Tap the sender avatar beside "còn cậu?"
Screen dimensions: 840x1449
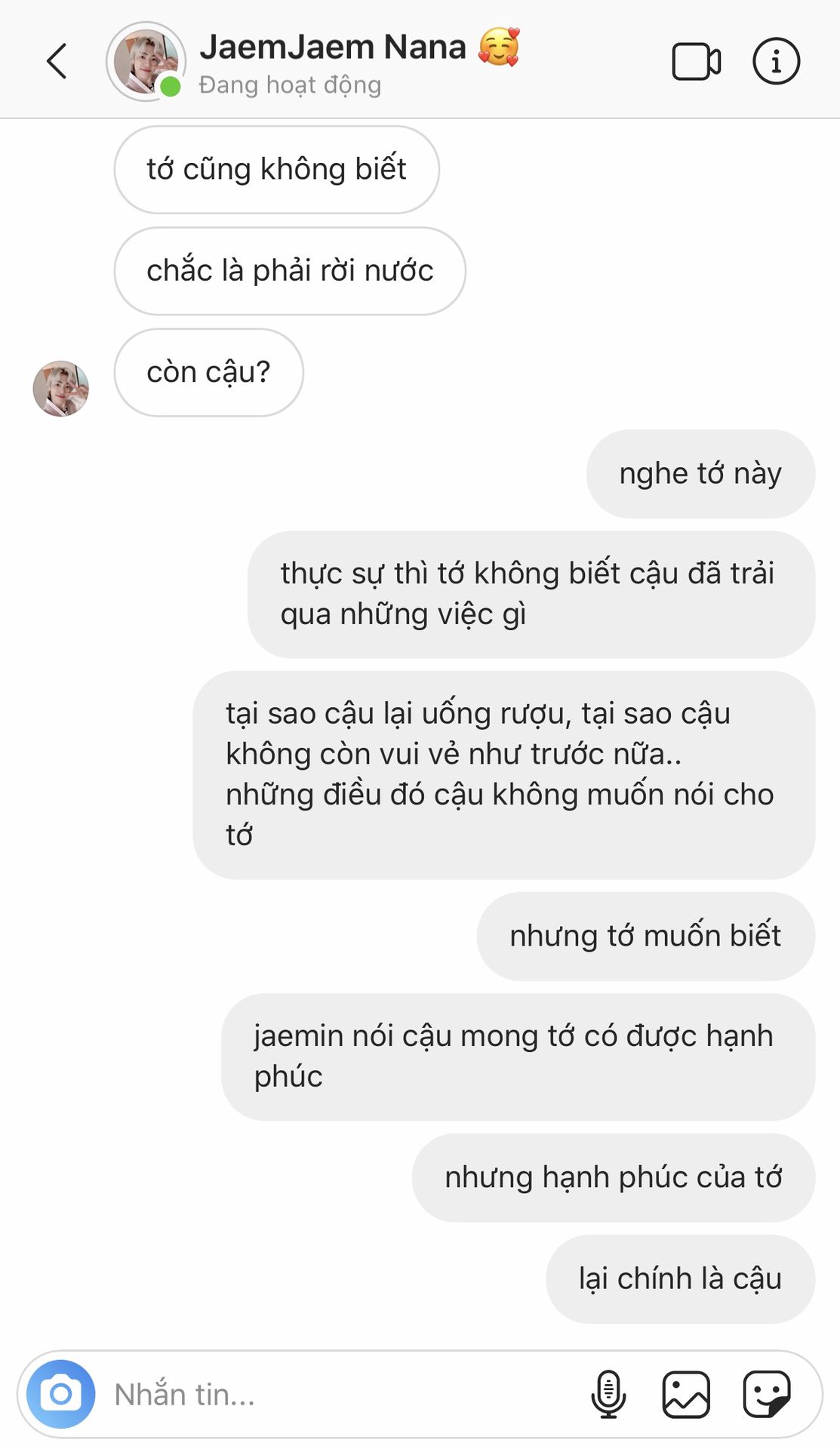tap(61, 389)
